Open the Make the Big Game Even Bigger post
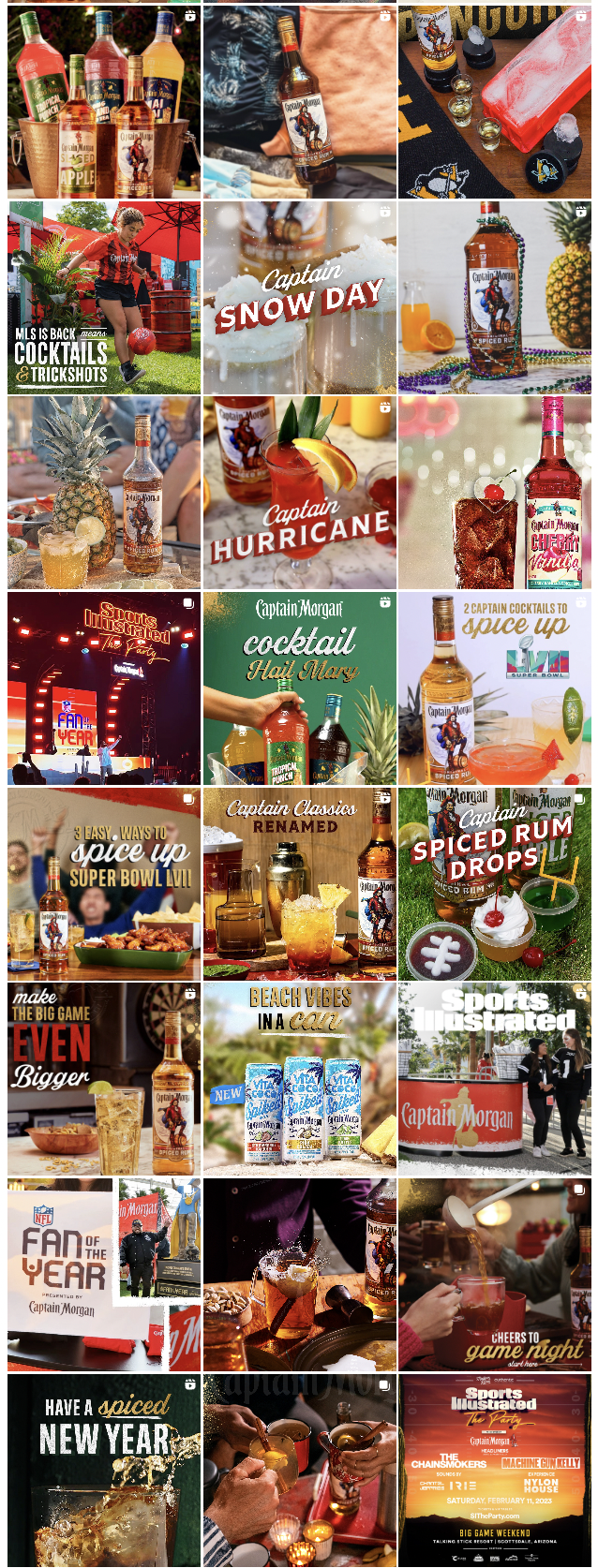The image size is (598, 1568). (x=104, y=1079)
